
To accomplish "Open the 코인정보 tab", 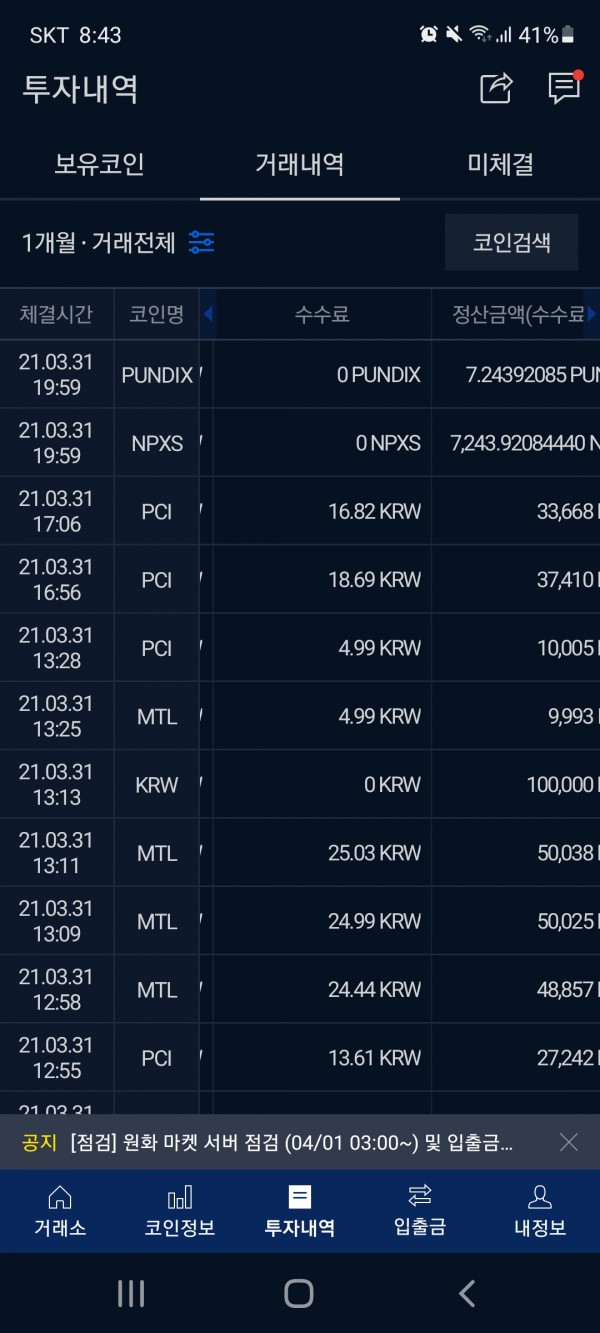I will pos(180,1211).
